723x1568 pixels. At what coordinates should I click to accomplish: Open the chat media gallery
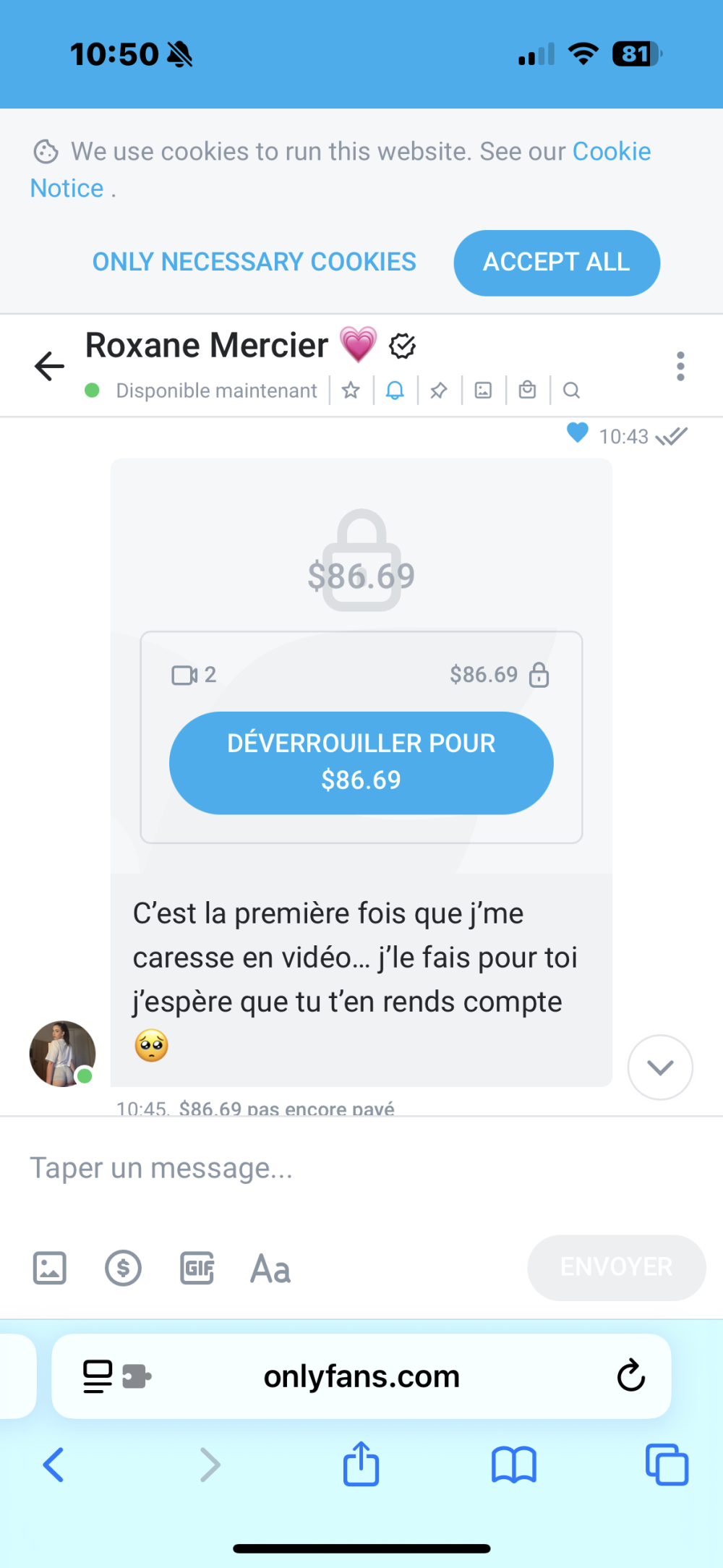(x=483, y=391)
